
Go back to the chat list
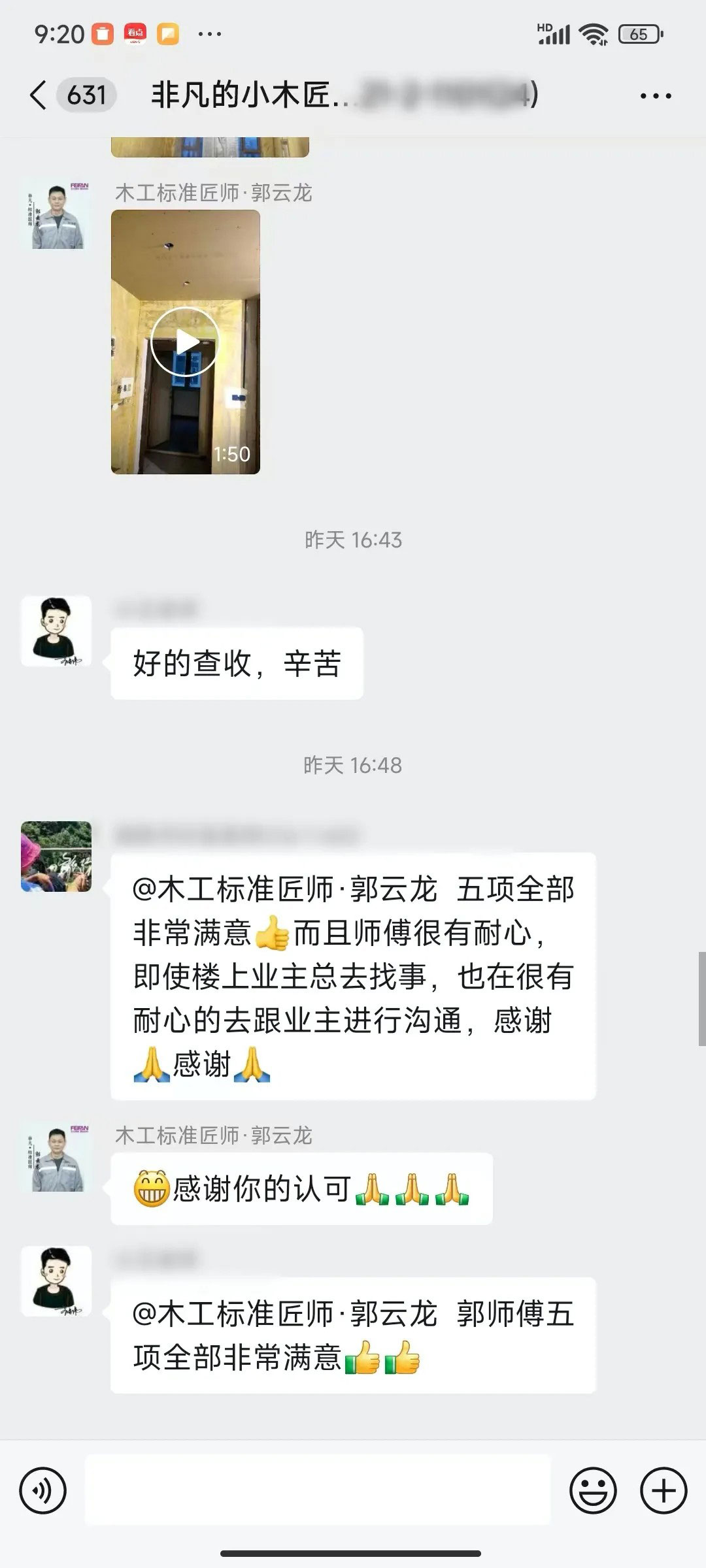[x=39, y=95]
